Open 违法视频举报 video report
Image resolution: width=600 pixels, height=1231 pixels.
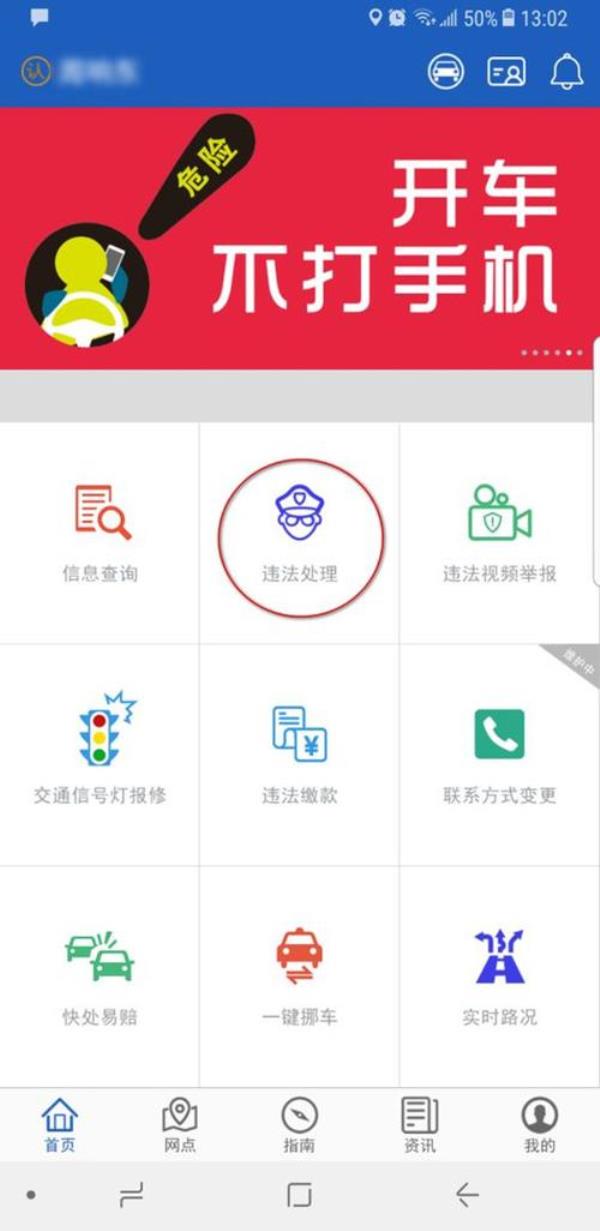pos(499,532)
